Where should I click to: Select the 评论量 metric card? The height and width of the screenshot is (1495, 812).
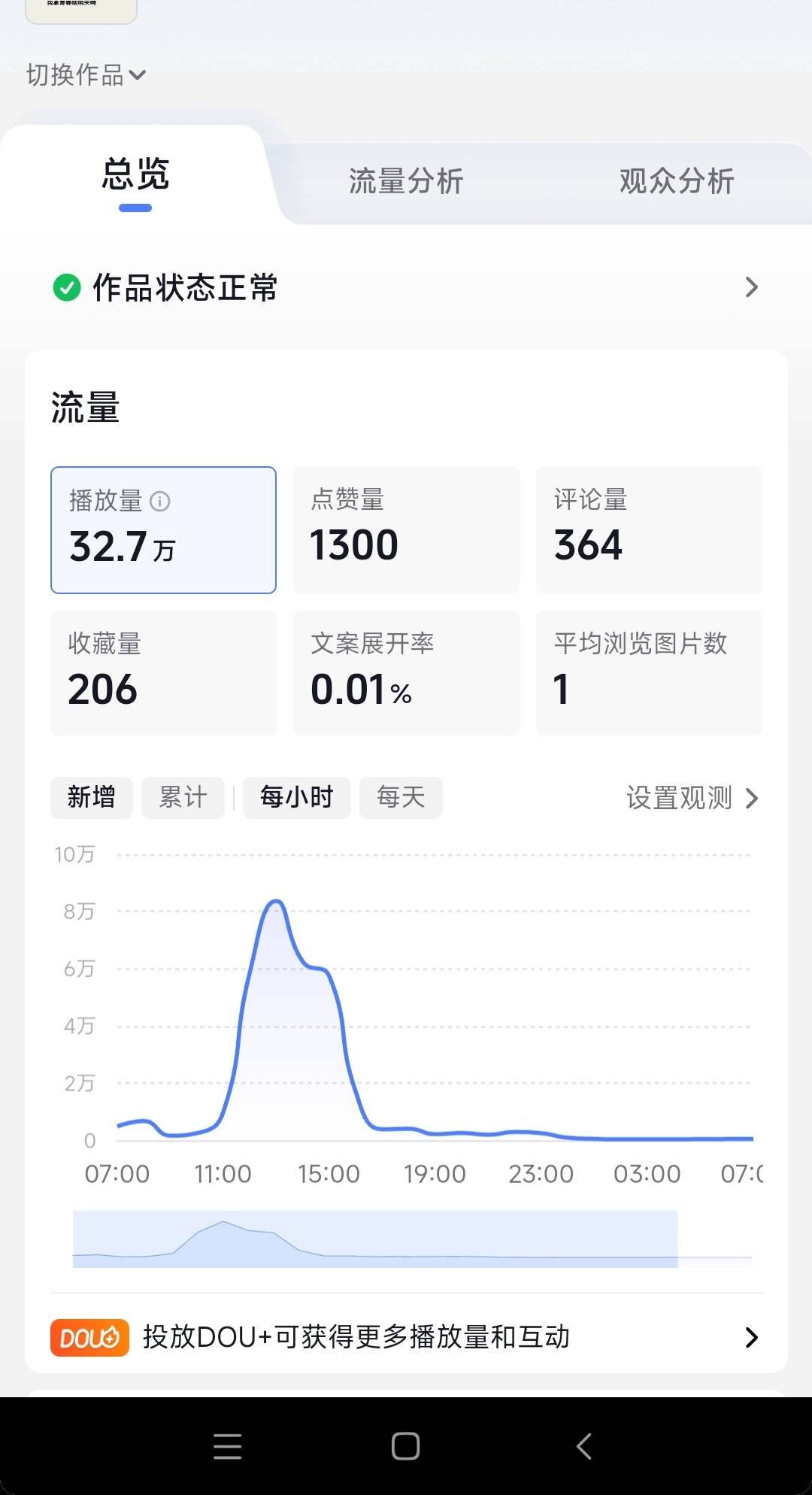pyautogui.click(x=649, y=530)
